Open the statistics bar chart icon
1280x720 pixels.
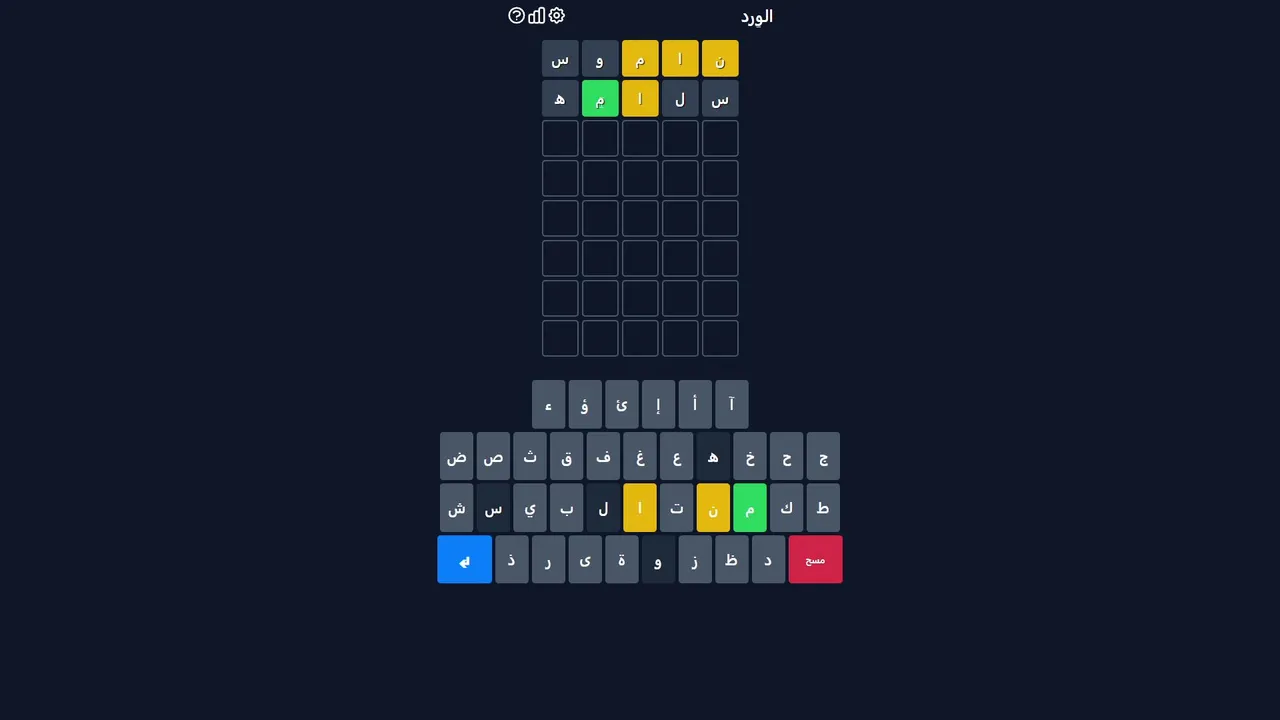(x=537, y=15)
